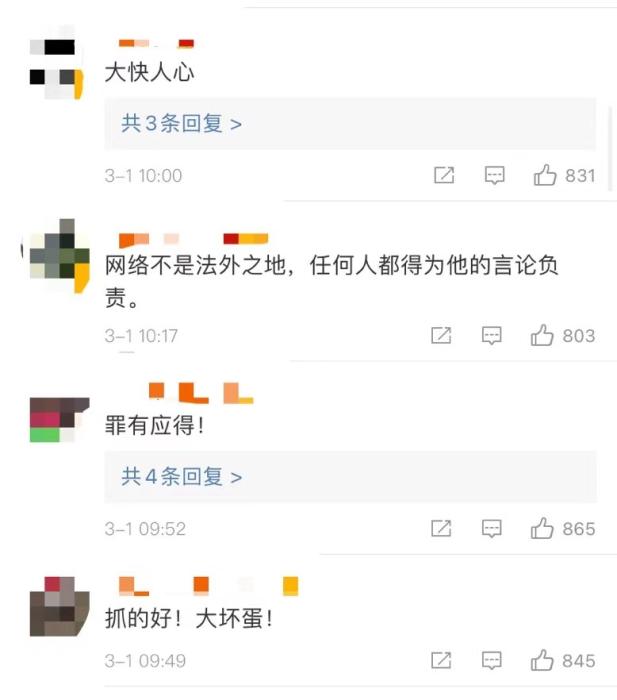Open the avatar of the 大快人心 commenter

tap(54, 64)
